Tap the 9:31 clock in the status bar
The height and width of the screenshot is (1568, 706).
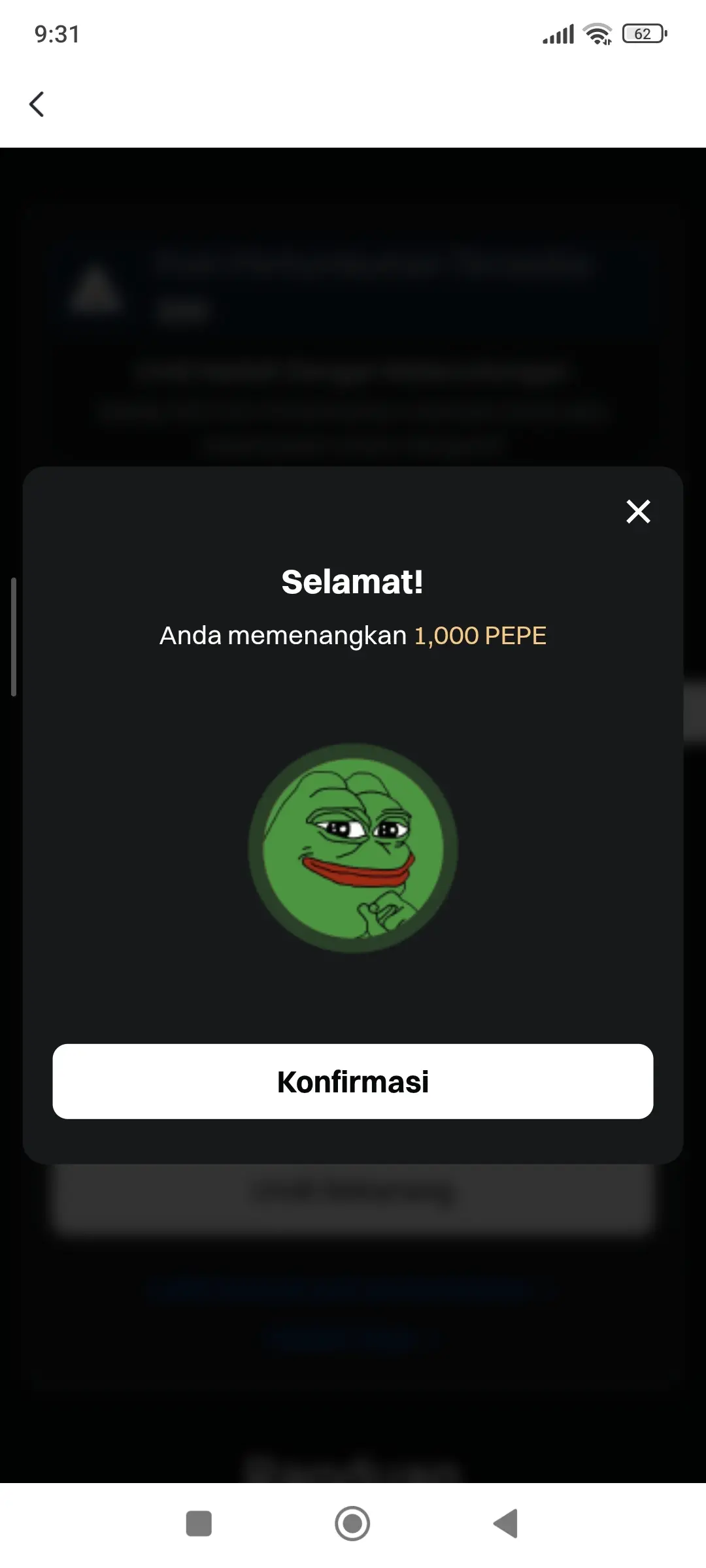click(56, 33)
